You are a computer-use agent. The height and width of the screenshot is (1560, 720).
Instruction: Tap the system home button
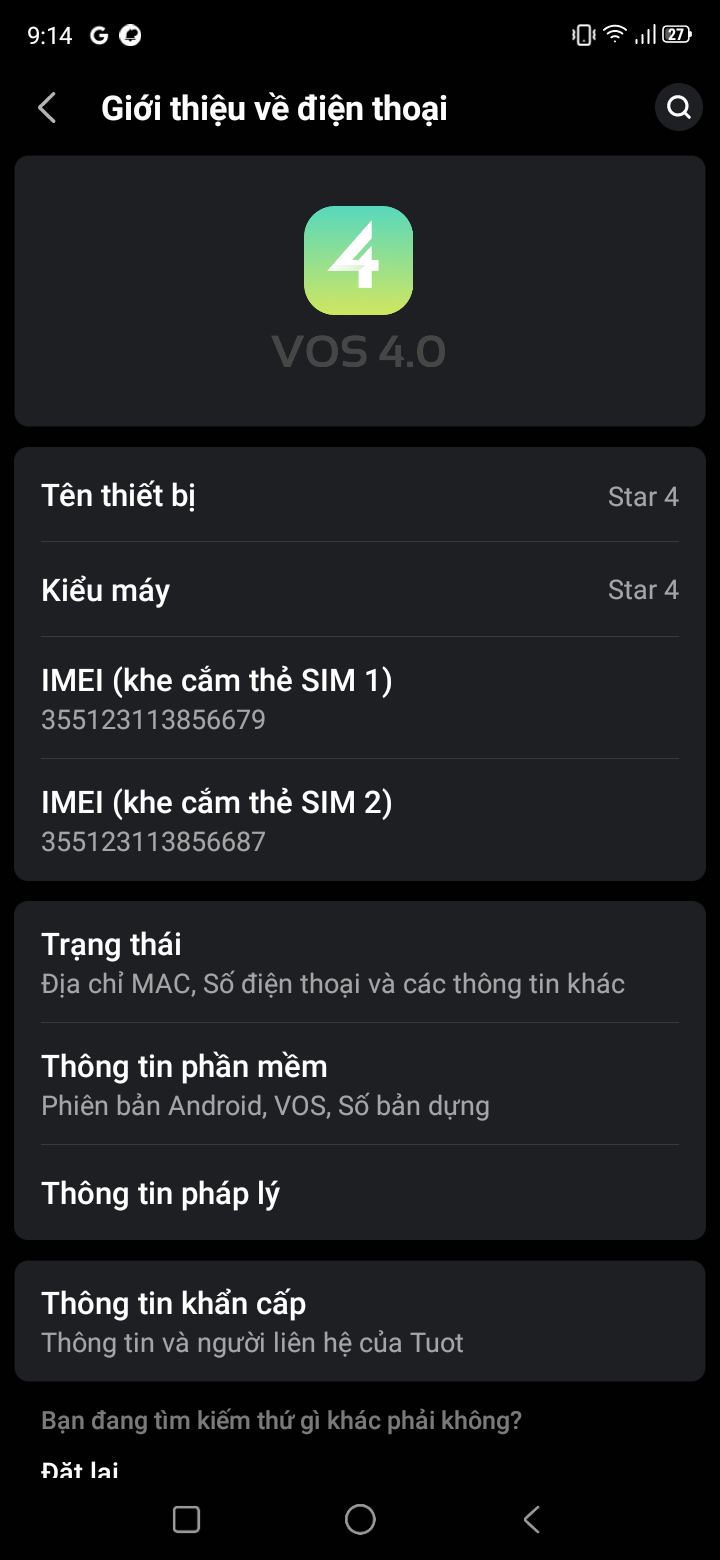[x=360, y=1519]
